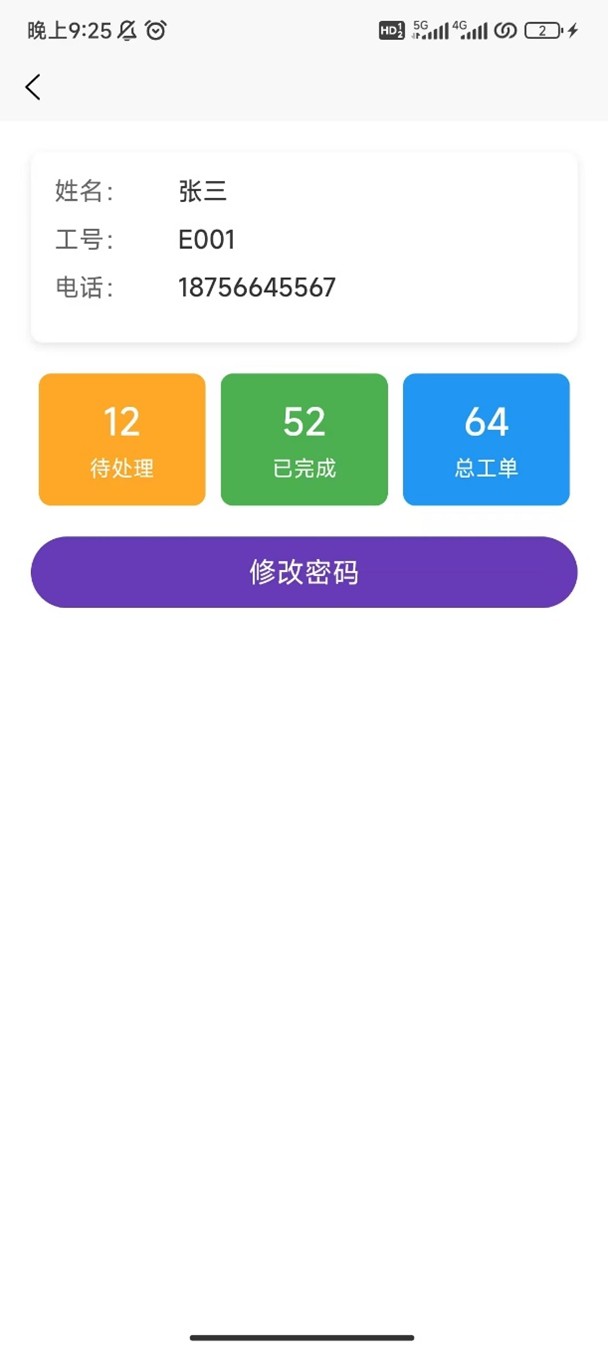Open the 待处理 orders card
The height and width of the screenshot is (1350, 608).
point(122,440)
